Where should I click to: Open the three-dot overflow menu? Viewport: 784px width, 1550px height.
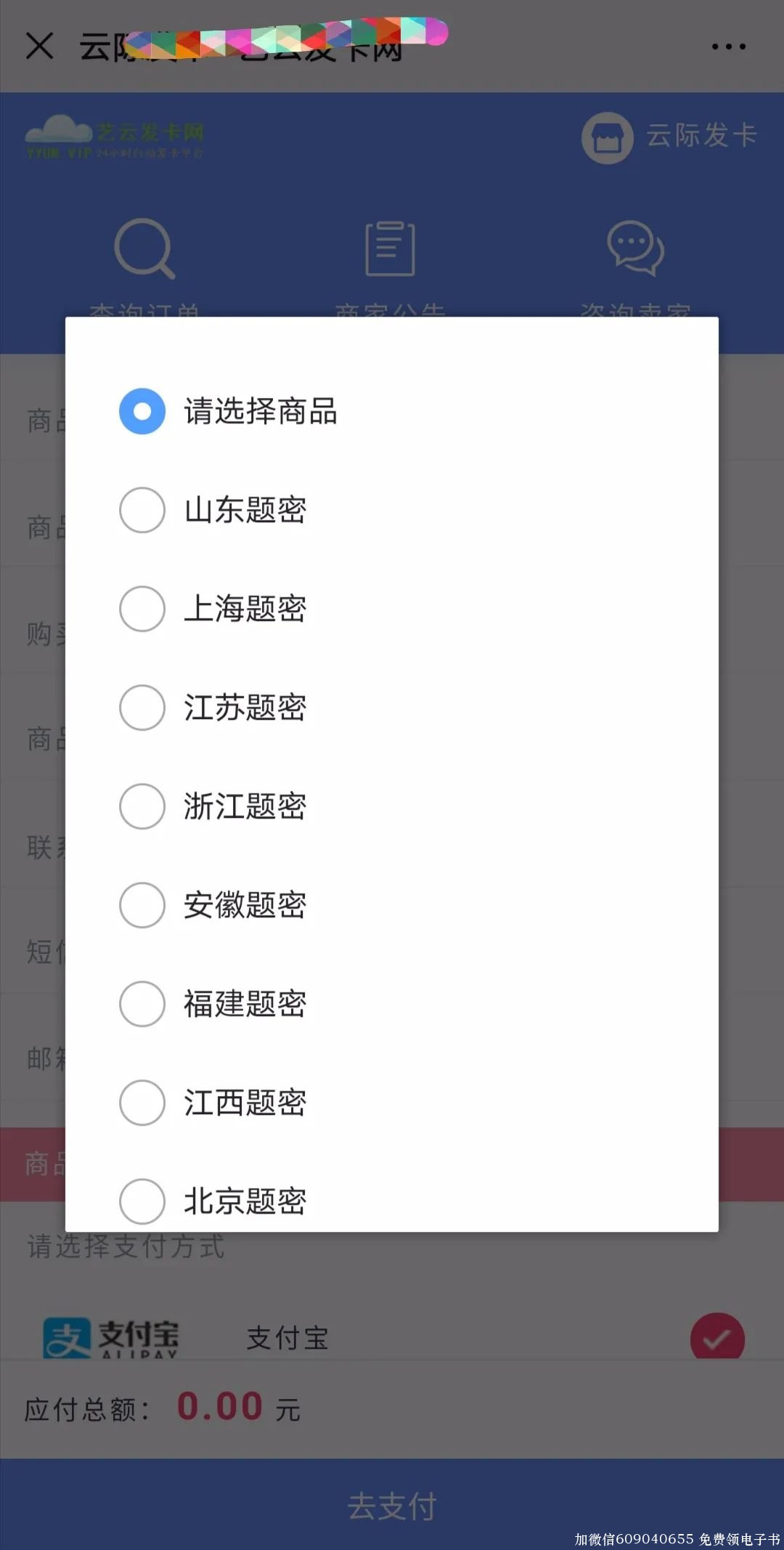[x=728, y=46]
